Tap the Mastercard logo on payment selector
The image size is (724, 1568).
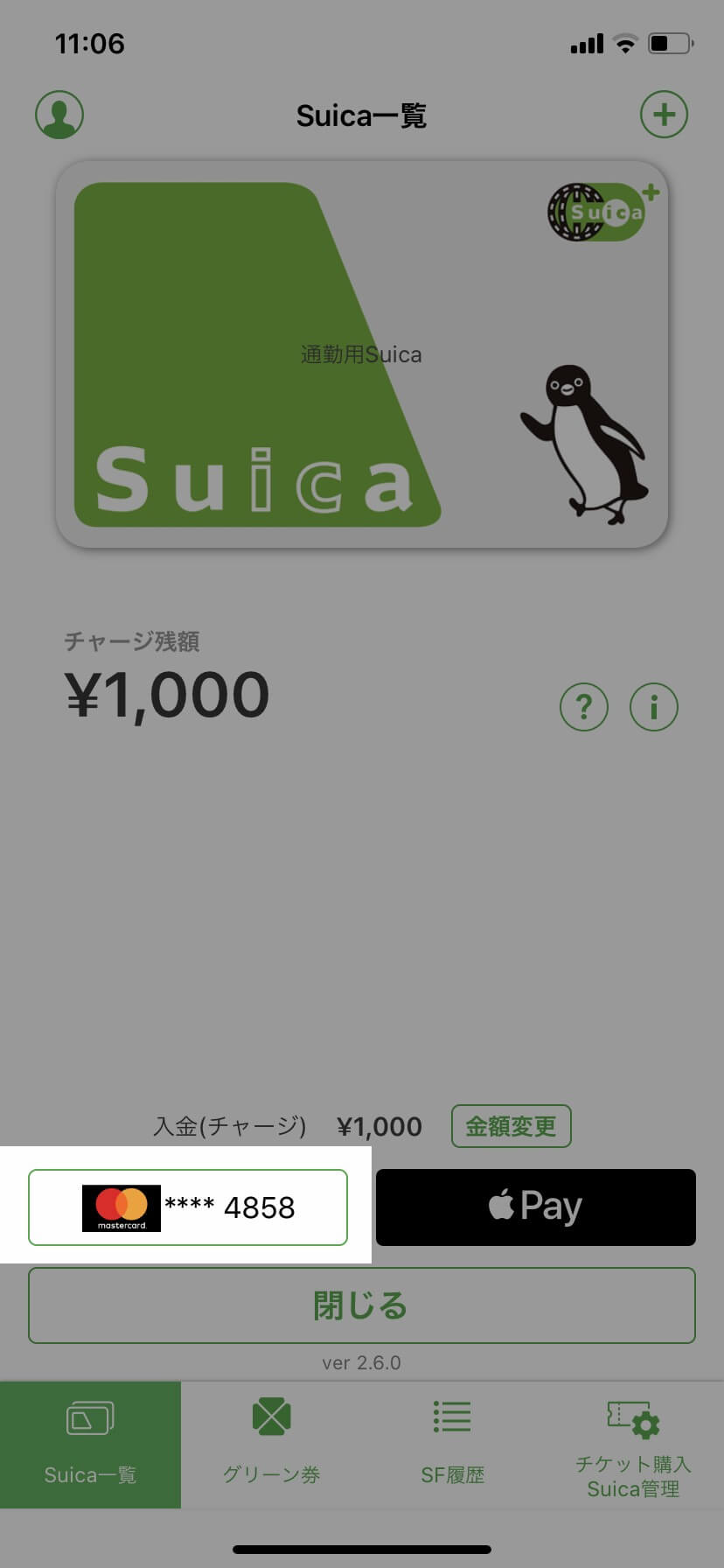[121, 1207]
